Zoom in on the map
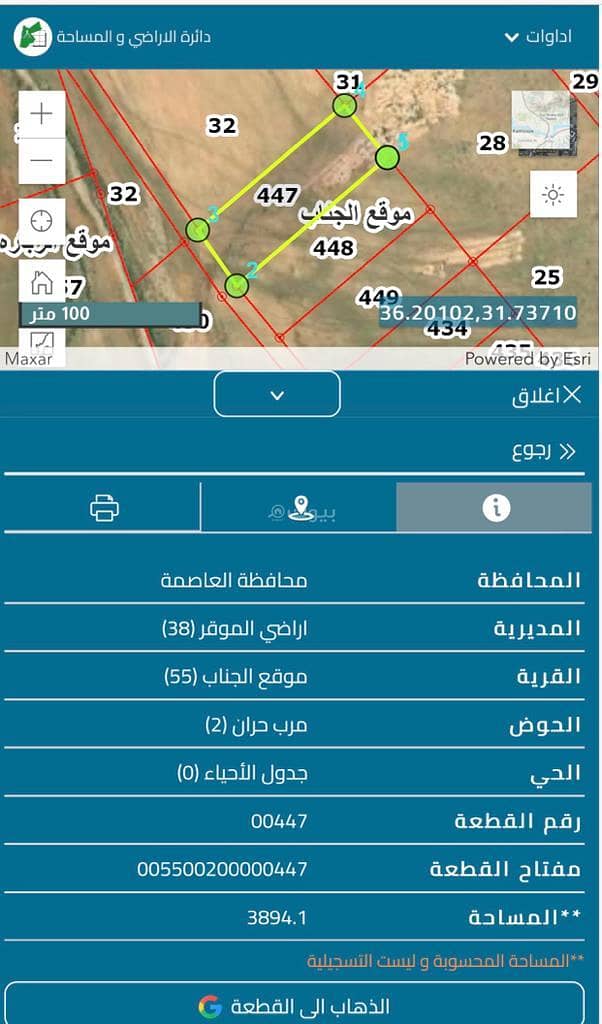The width and height of the screenshot is (602, 1024). coord(42,114)
